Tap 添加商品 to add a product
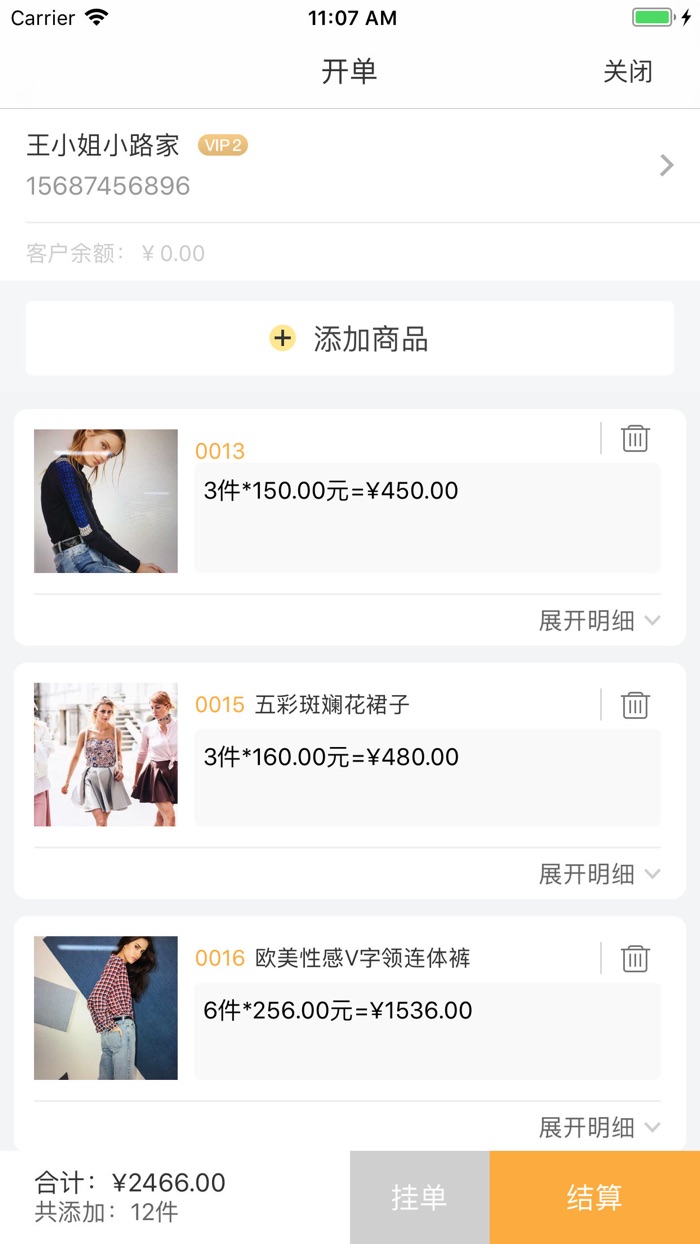Image resolution: width=700 pixels, height=1244 pixels. point(350,339)
